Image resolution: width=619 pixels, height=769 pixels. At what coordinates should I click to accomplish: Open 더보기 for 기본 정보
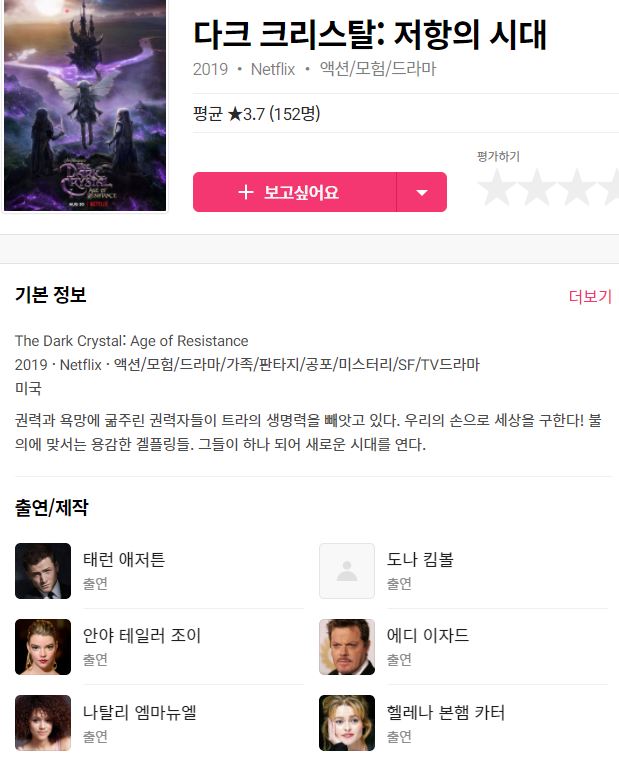(x=589, y=297)
